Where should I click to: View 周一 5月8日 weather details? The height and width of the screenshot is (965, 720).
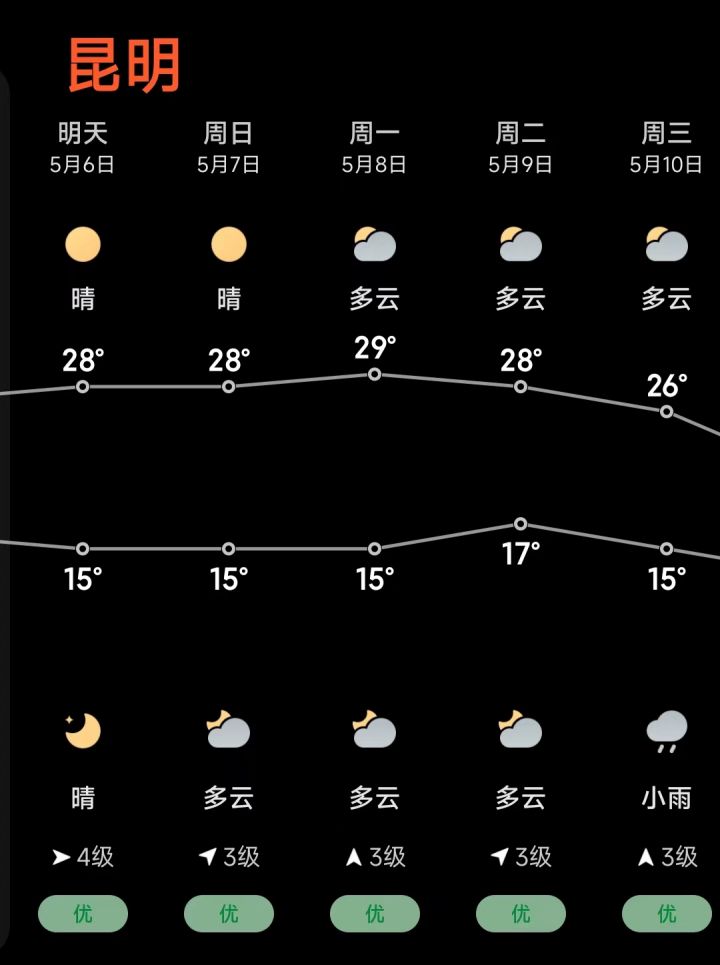375,148
